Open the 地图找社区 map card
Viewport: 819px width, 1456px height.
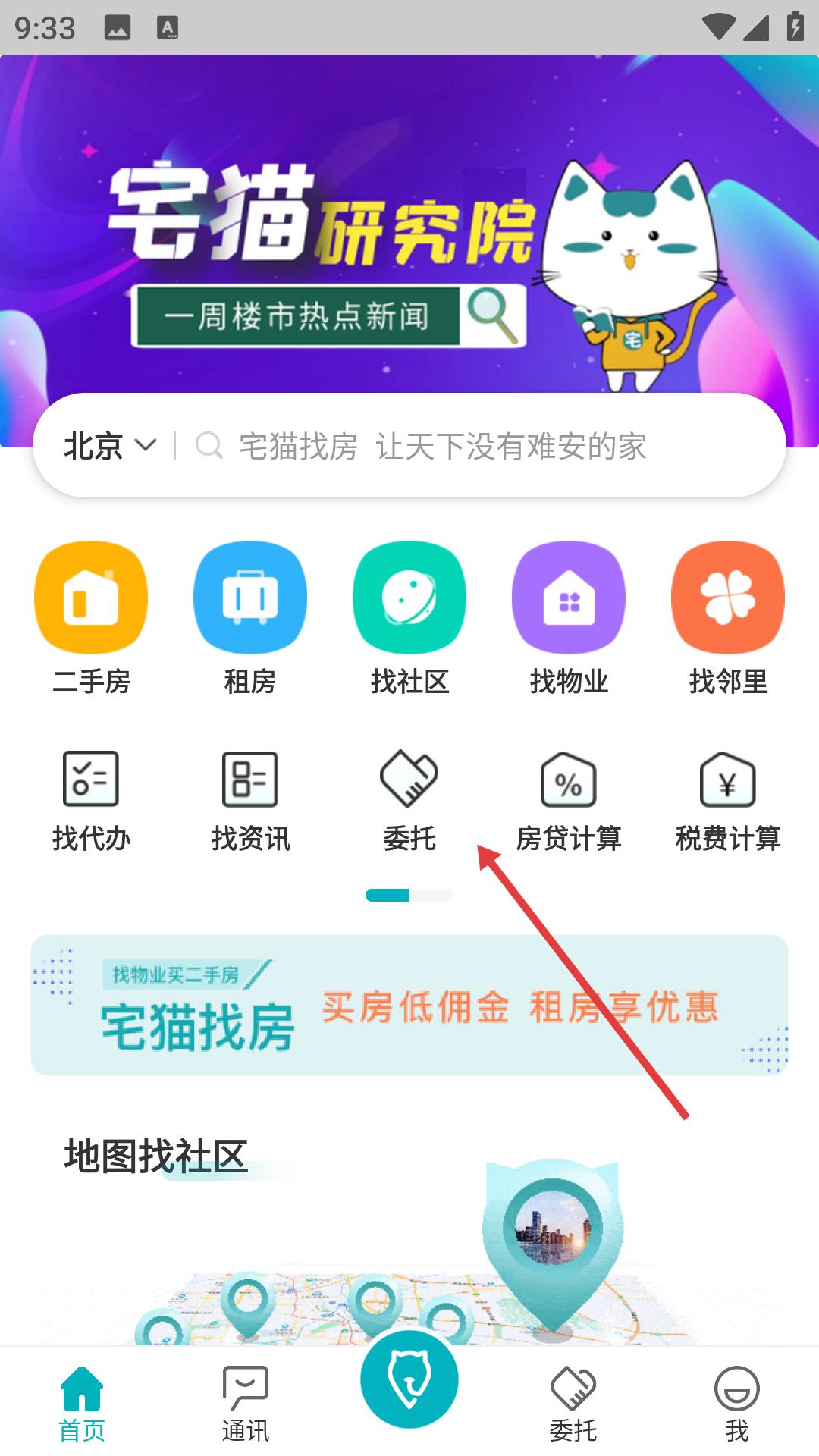tap(409, 1236)
